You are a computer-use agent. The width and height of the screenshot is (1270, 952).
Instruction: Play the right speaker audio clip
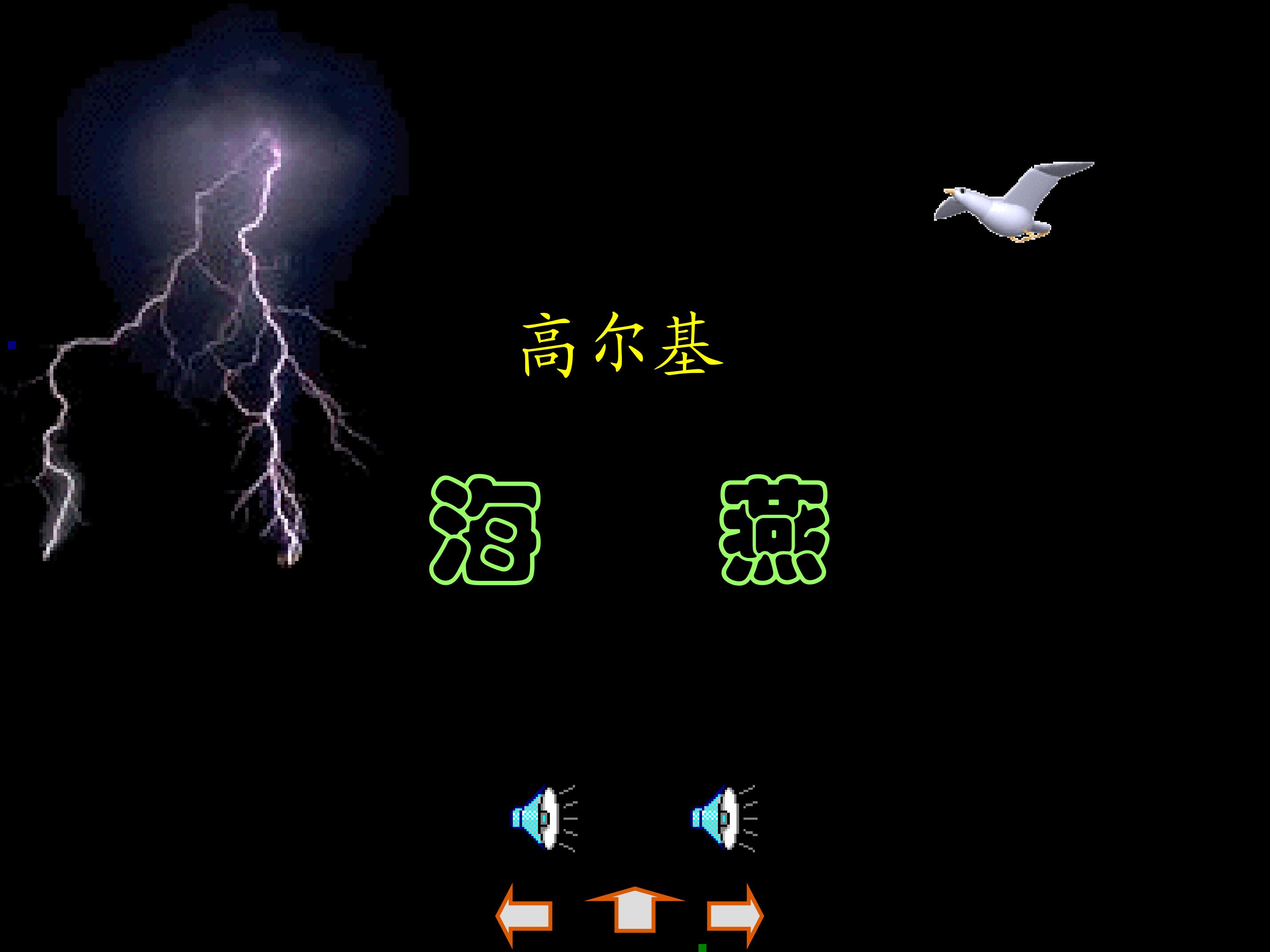723,818
